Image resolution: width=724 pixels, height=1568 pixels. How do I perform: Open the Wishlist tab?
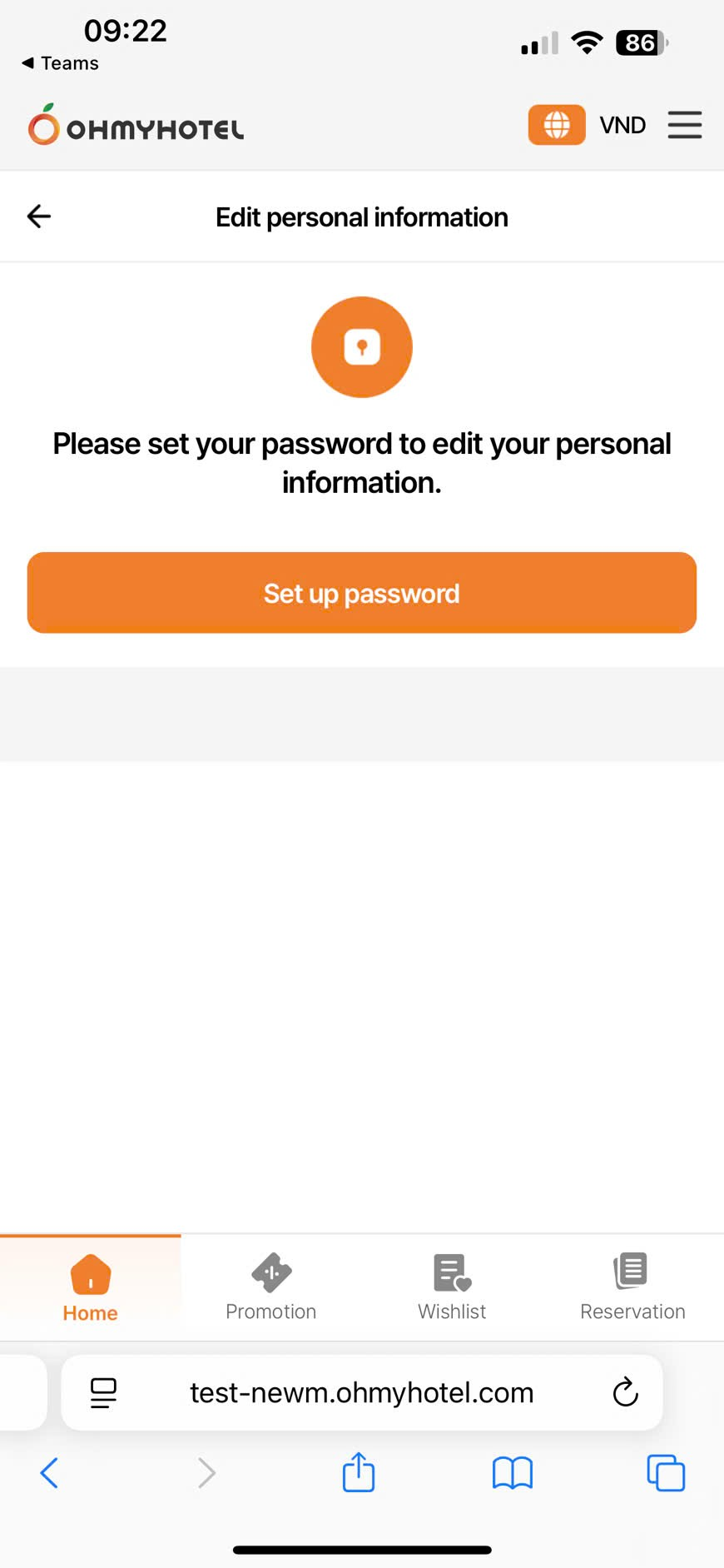[452, 1287]
